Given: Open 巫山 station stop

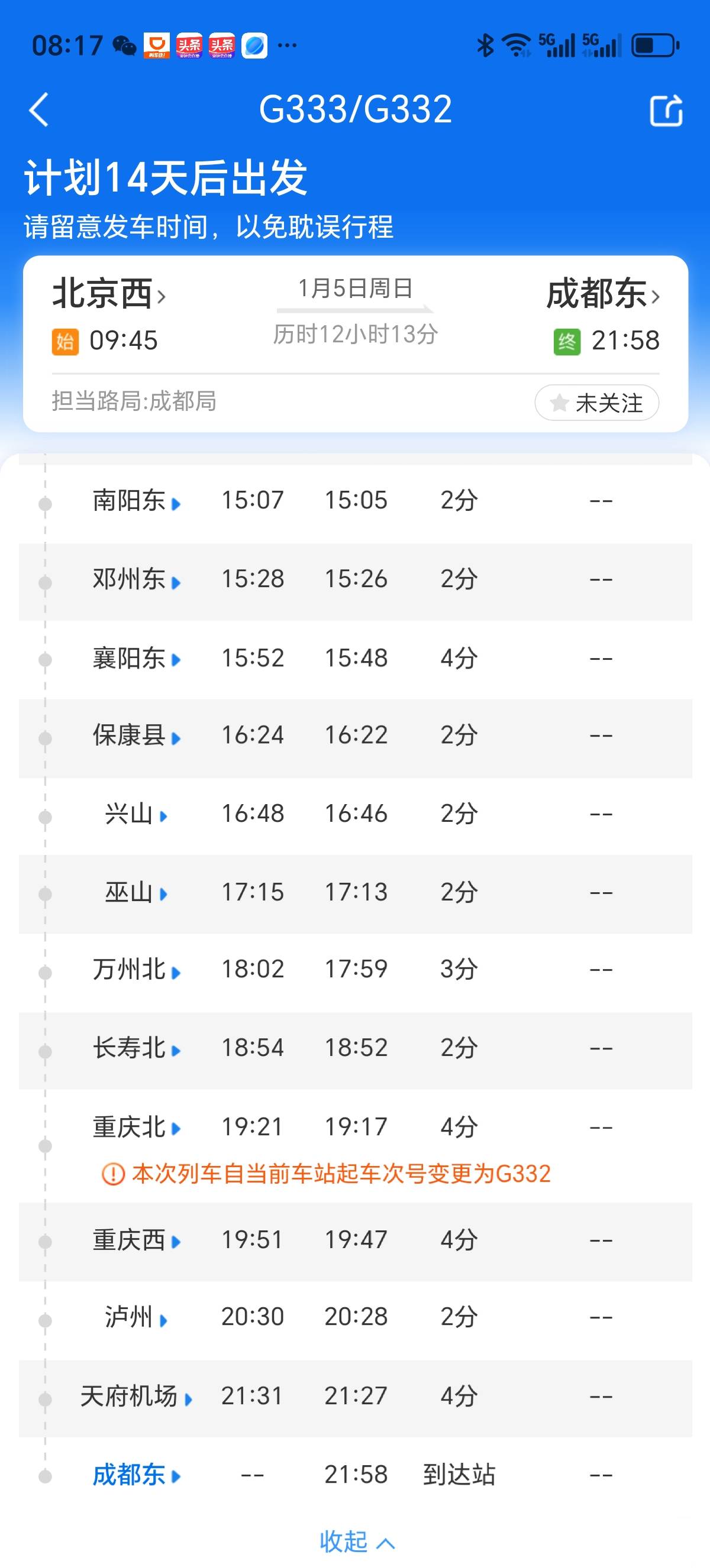Looking at the screenshot, I should pos(136,893).
